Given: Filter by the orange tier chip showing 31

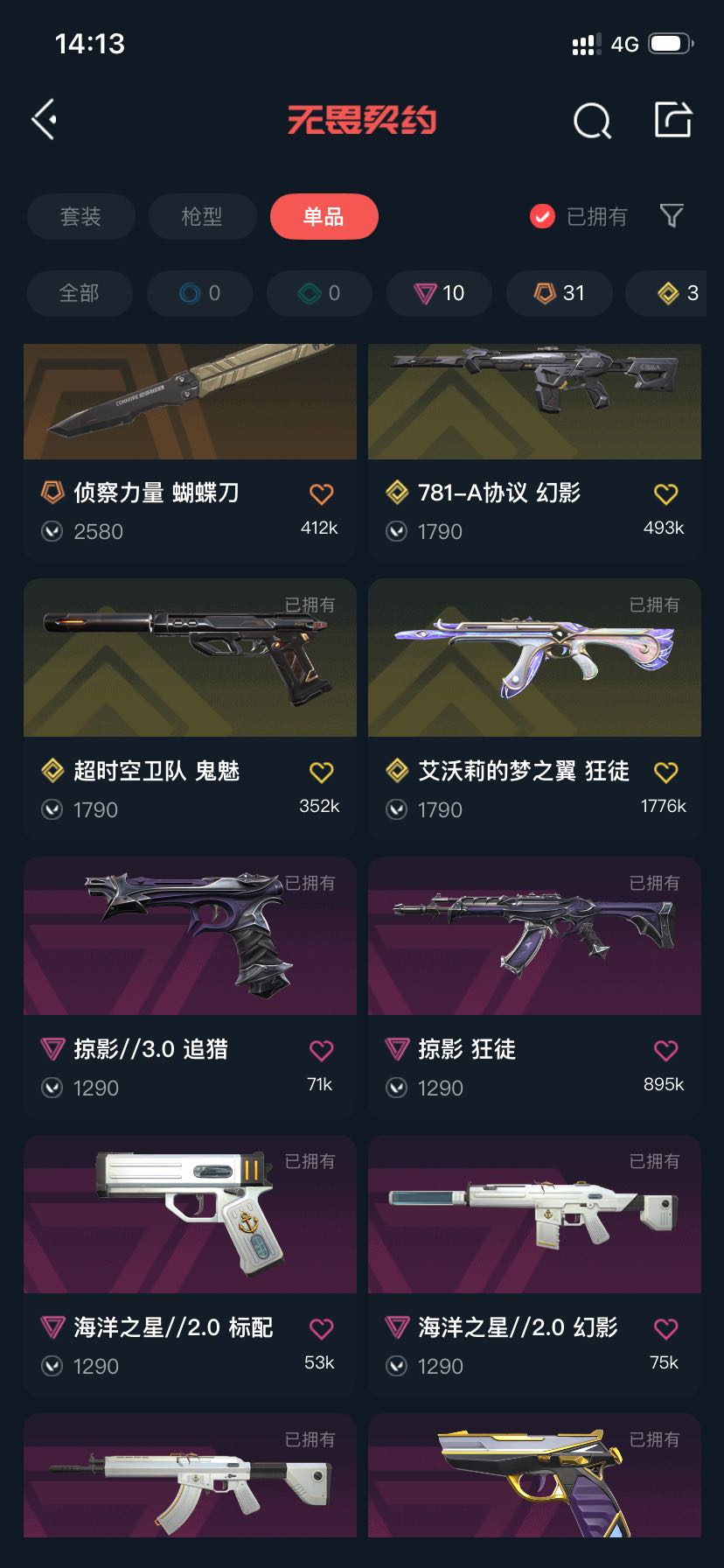Looking at the screenshot, I should coord(560,293).
